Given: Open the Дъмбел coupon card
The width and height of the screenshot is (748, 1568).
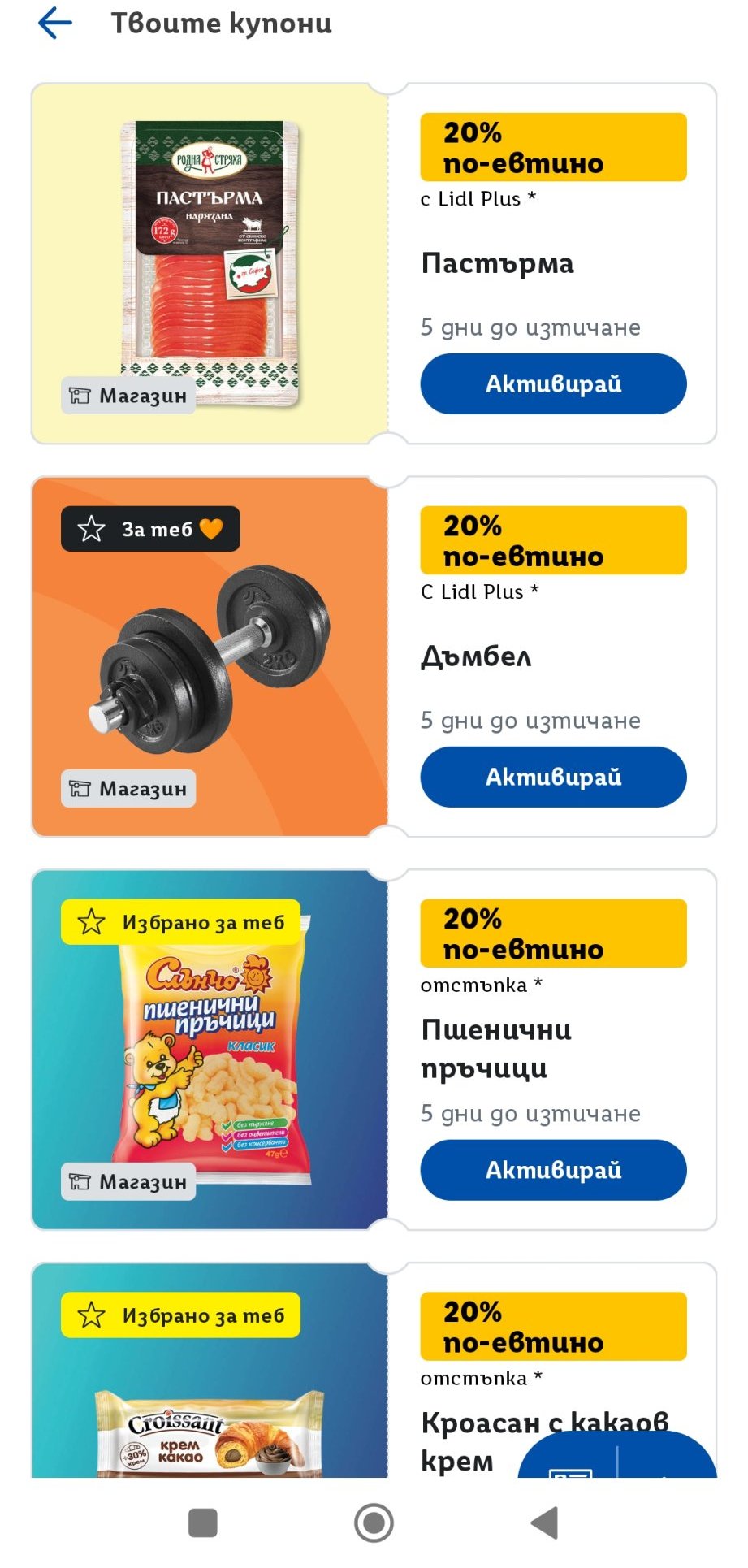Looking at the screenshot, I should 210,656.
